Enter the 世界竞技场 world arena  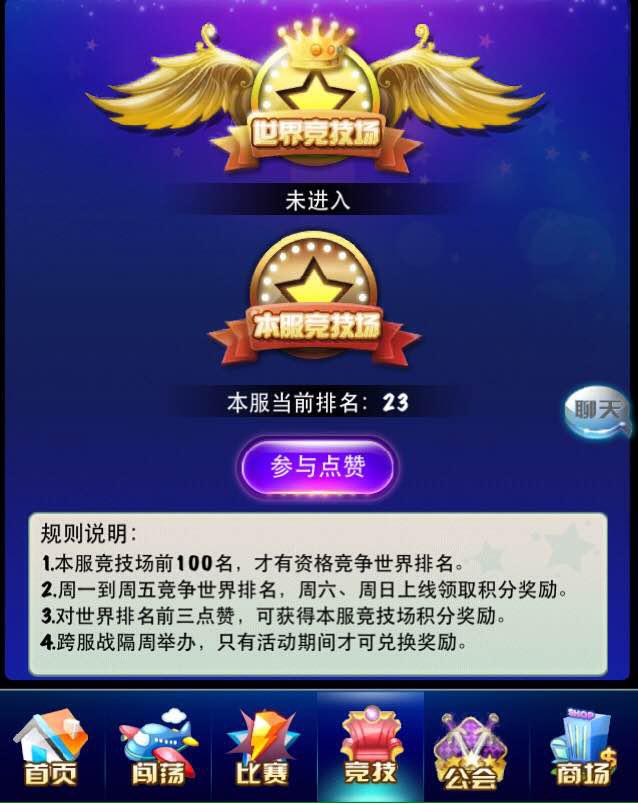click(315, 105)
